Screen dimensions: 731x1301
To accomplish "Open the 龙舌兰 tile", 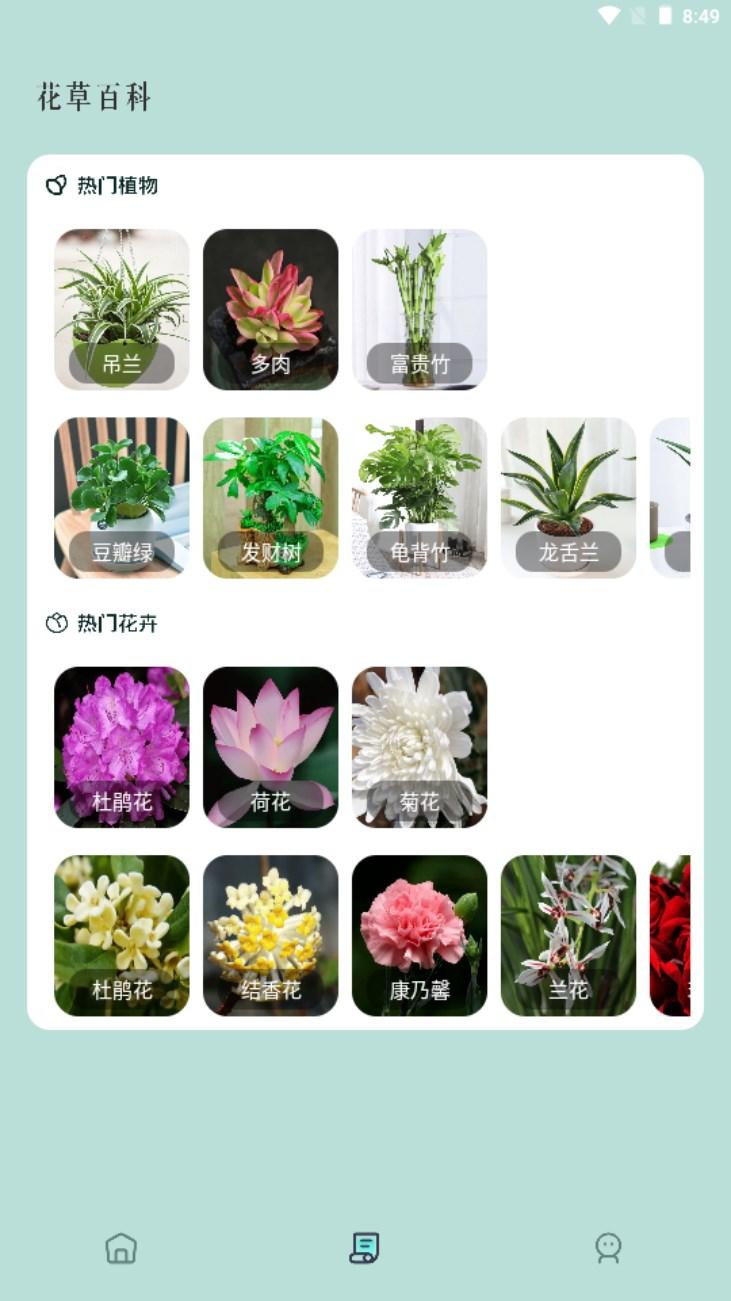I will [568, 497].
